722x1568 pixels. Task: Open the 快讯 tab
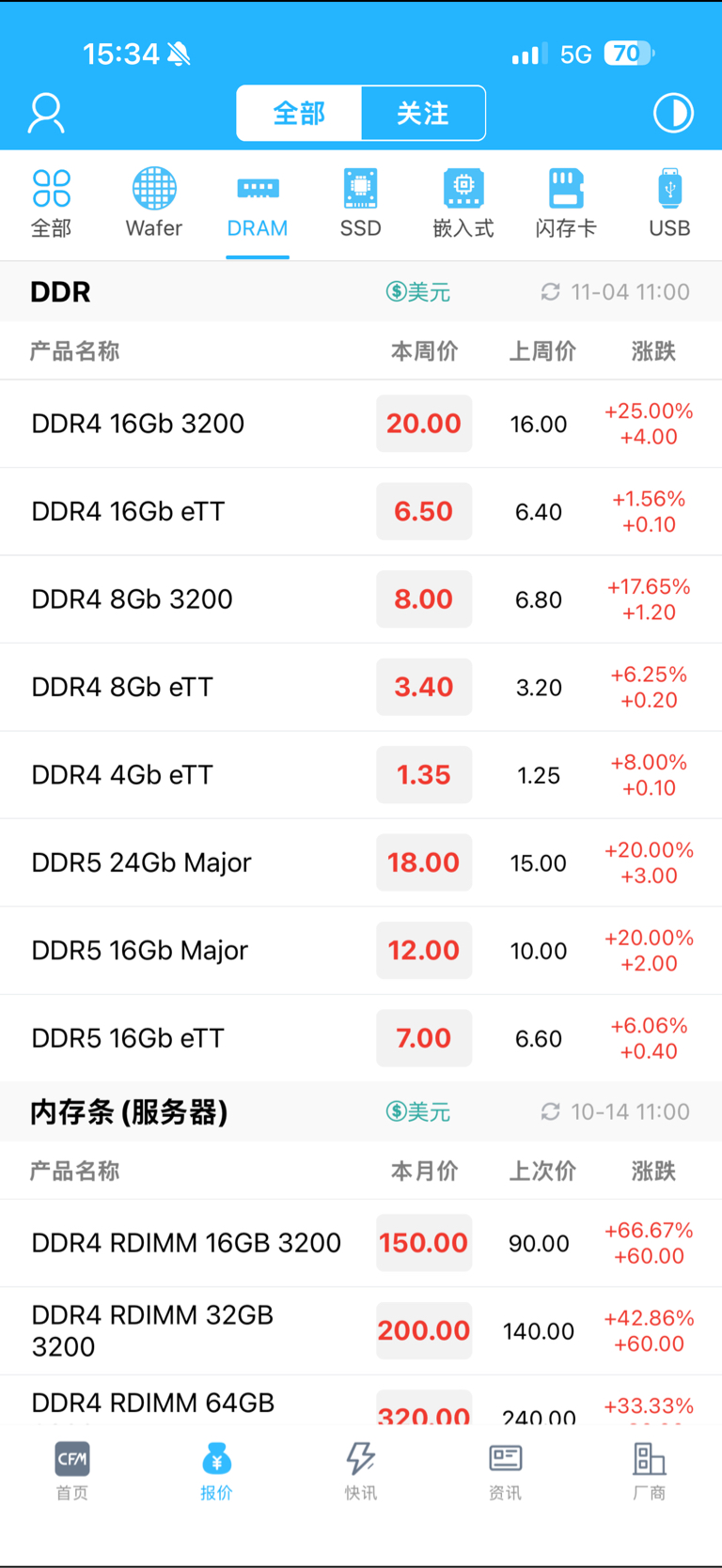361,1470
